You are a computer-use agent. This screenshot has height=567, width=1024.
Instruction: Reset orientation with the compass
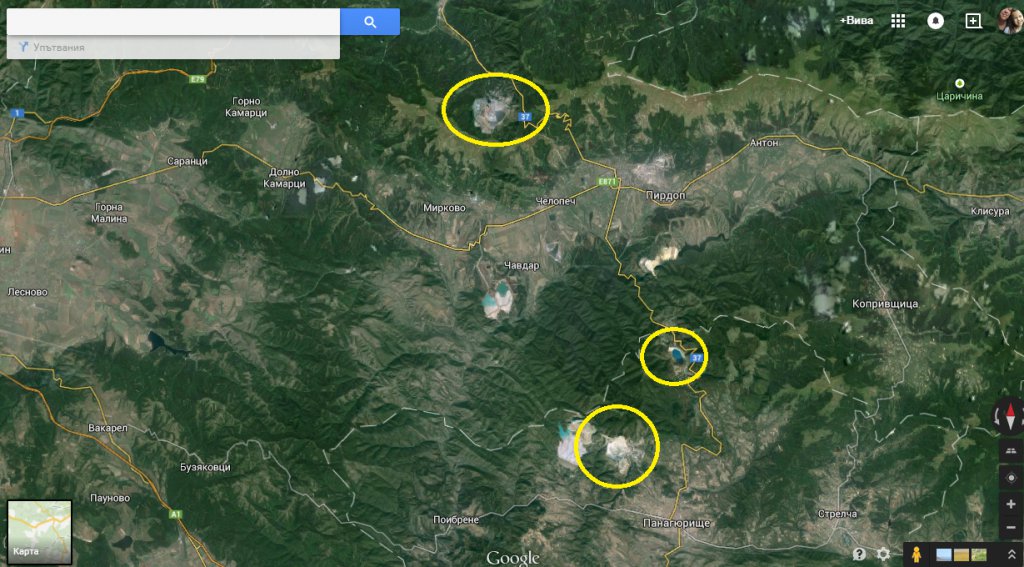[x=1010, y=416]
